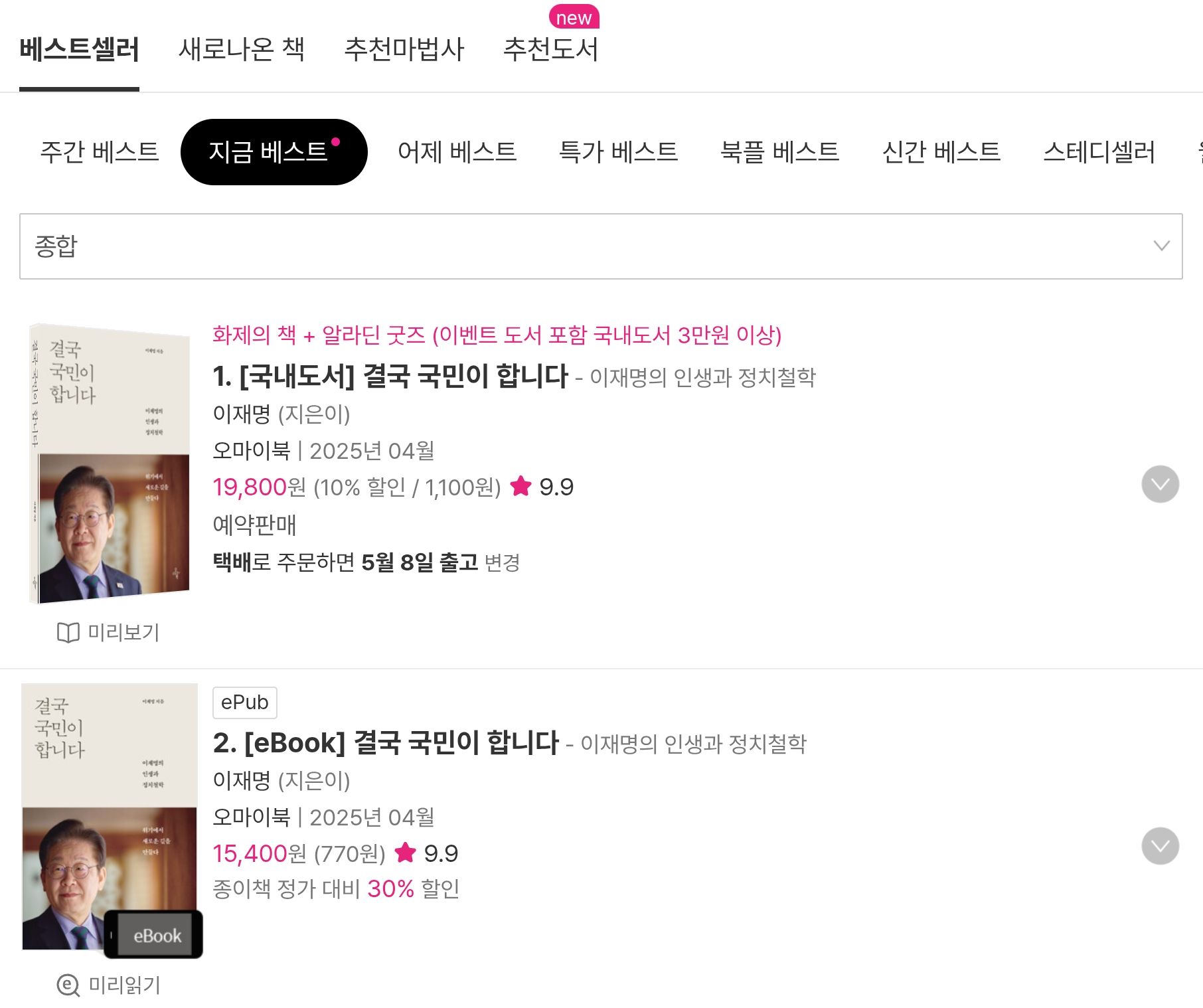Open the 종합 category dropdown

tap(600, 246)
